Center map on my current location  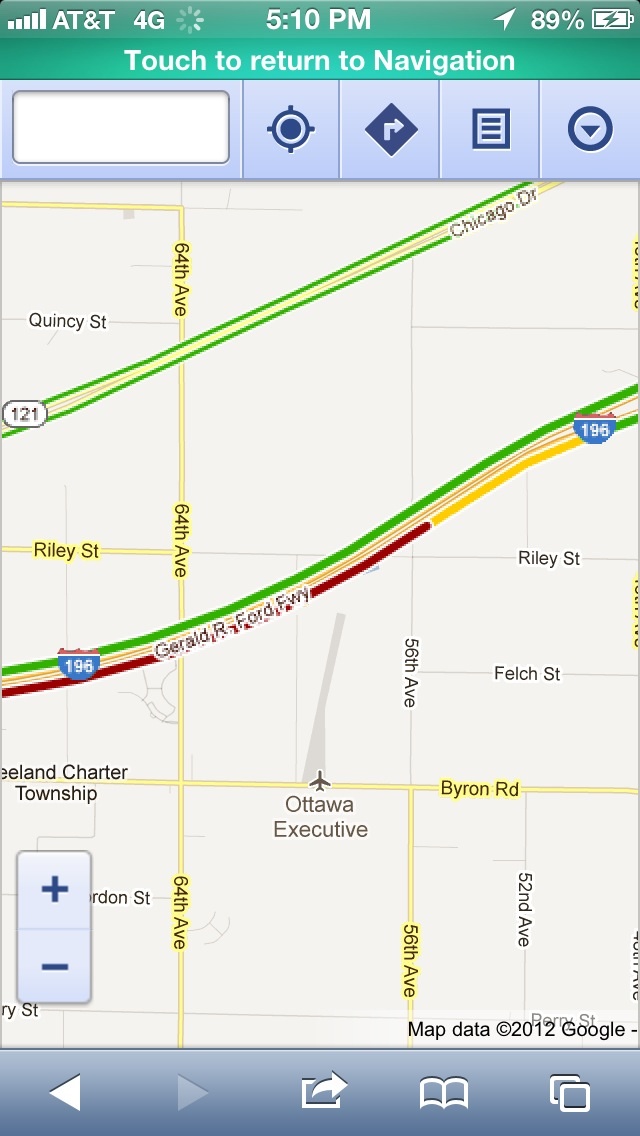click(x=291, y=130)
